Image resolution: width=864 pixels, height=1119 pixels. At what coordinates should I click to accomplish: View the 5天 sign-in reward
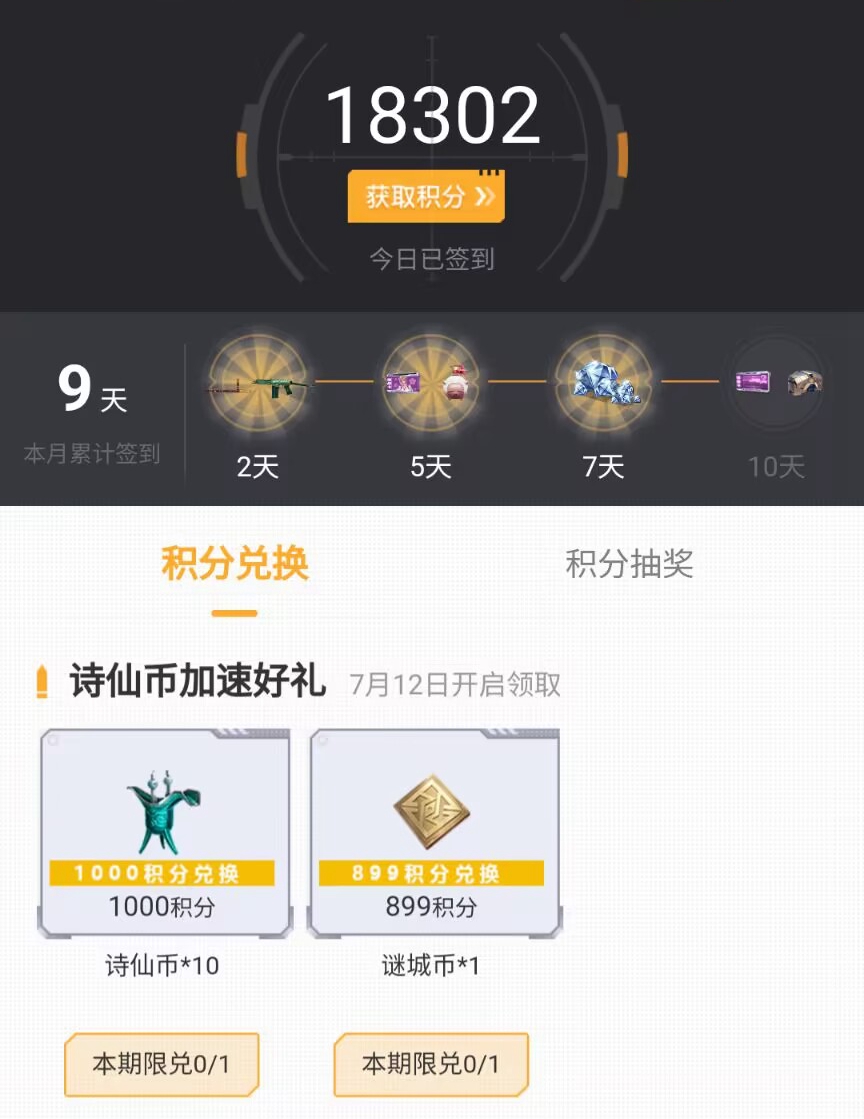coord(430,383)
